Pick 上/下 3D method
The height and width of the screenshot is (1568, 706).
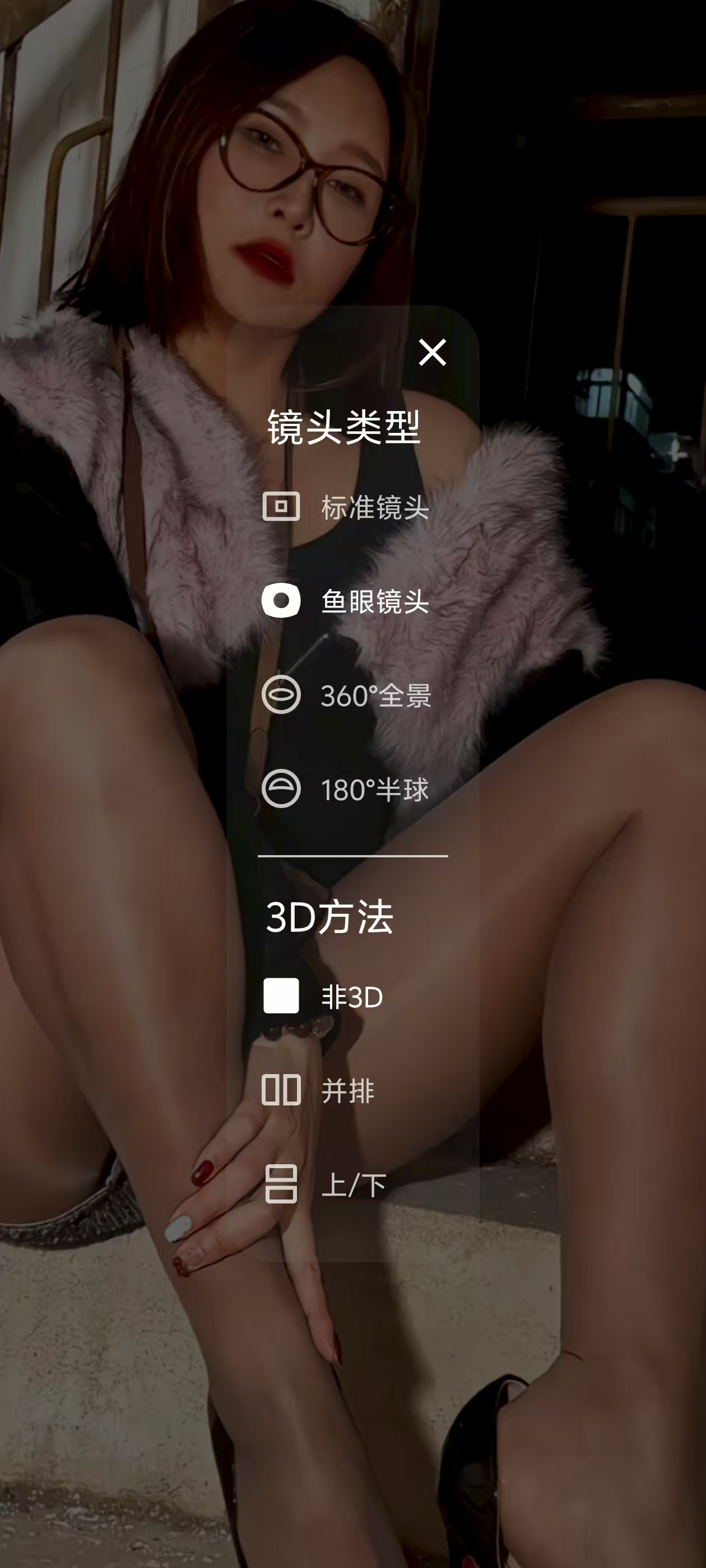326,1184
